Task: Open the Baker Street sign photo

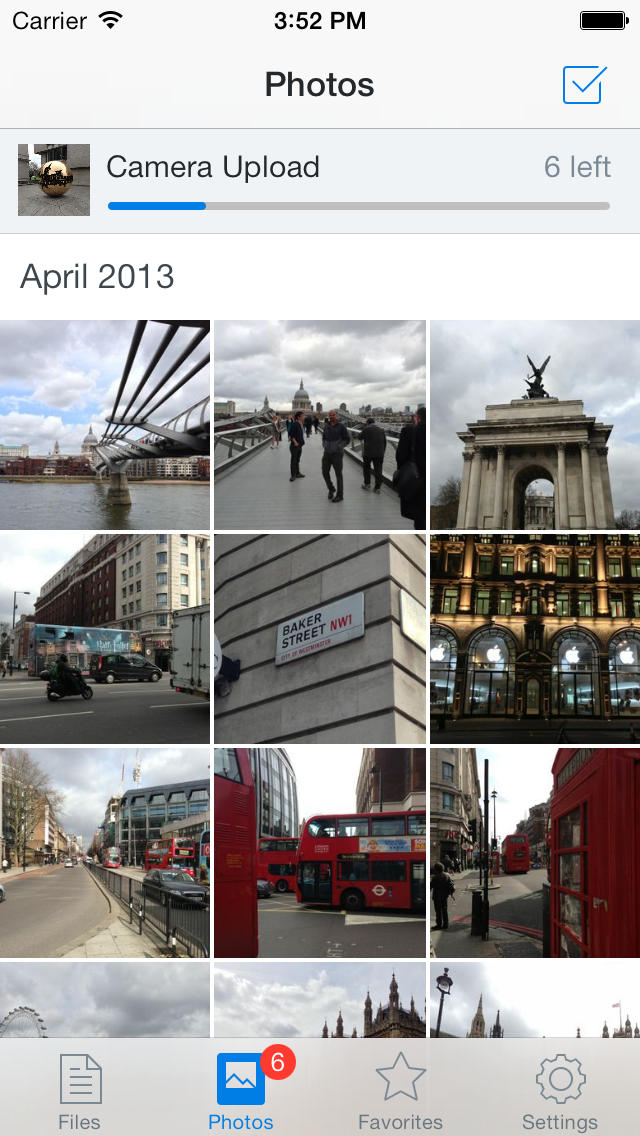Action: tap(320, 639)
